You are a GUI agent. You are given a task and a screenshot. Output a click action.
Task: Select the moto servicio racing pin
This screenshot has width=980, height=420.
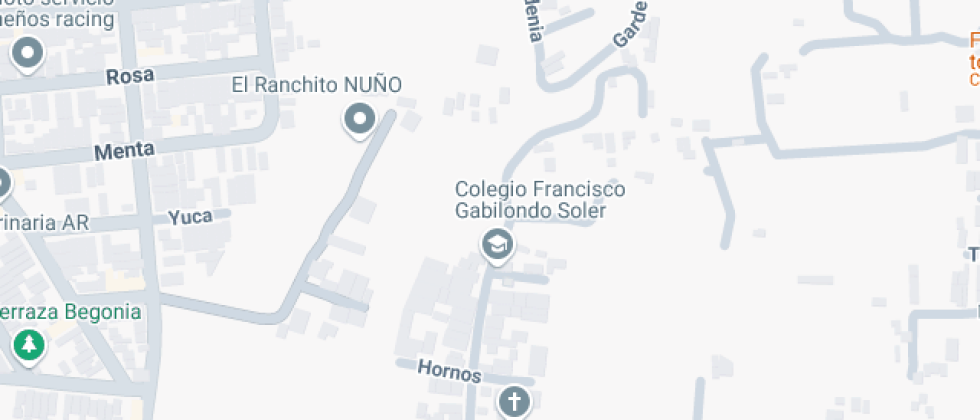coord(27,52)
